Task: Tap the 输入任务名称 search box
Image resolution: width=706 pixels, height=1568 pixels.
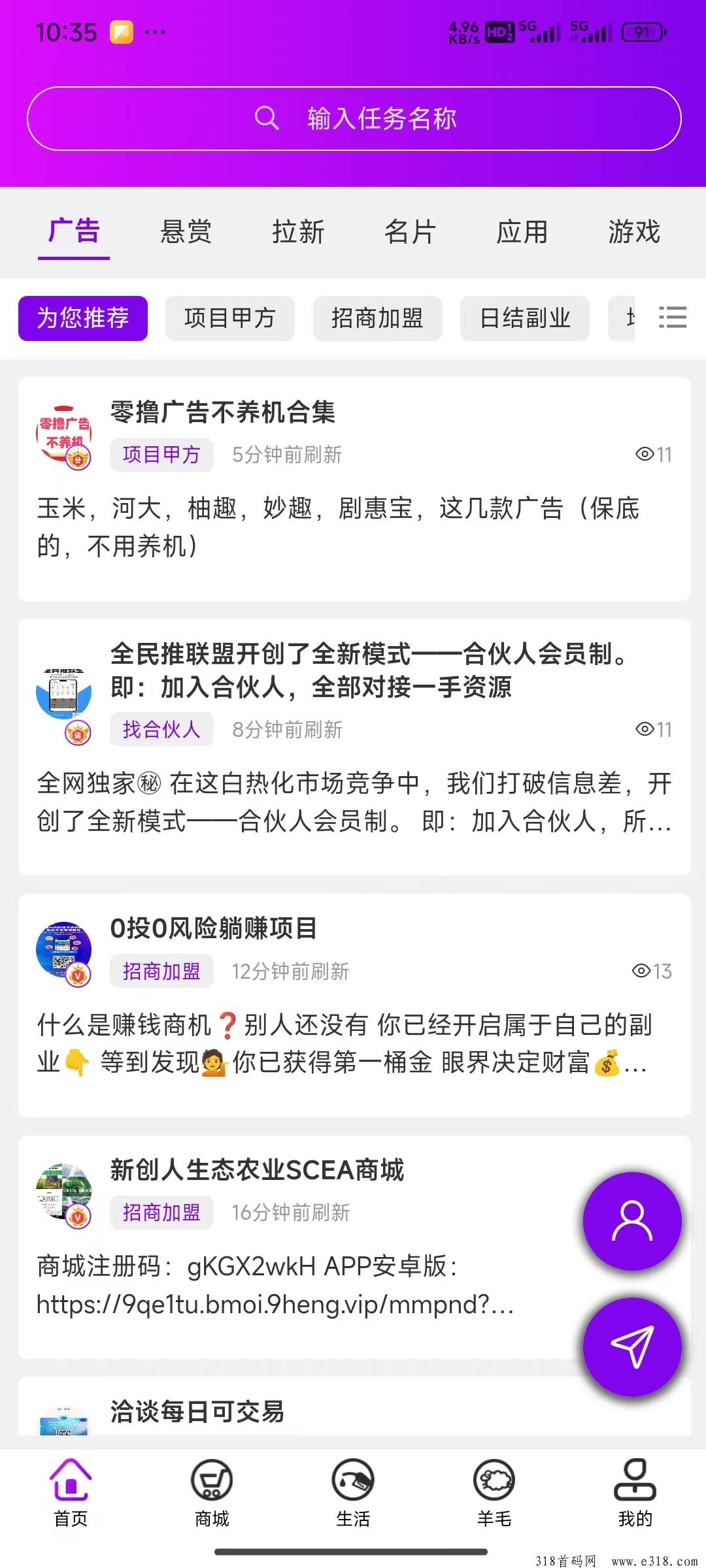Action: 354,119
